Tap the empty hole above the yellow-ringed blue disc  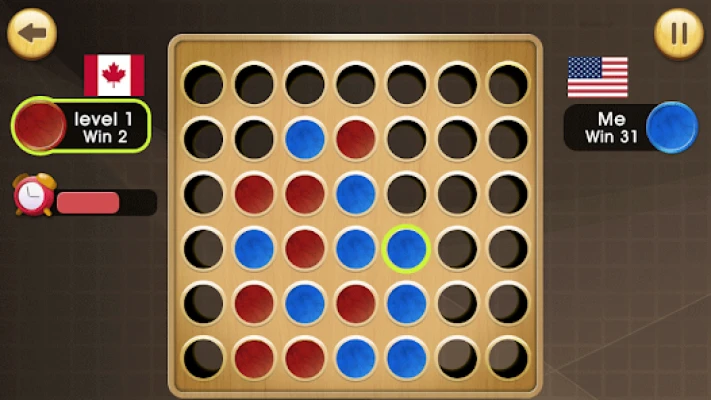pyautogui.click(x=406, y=194)
